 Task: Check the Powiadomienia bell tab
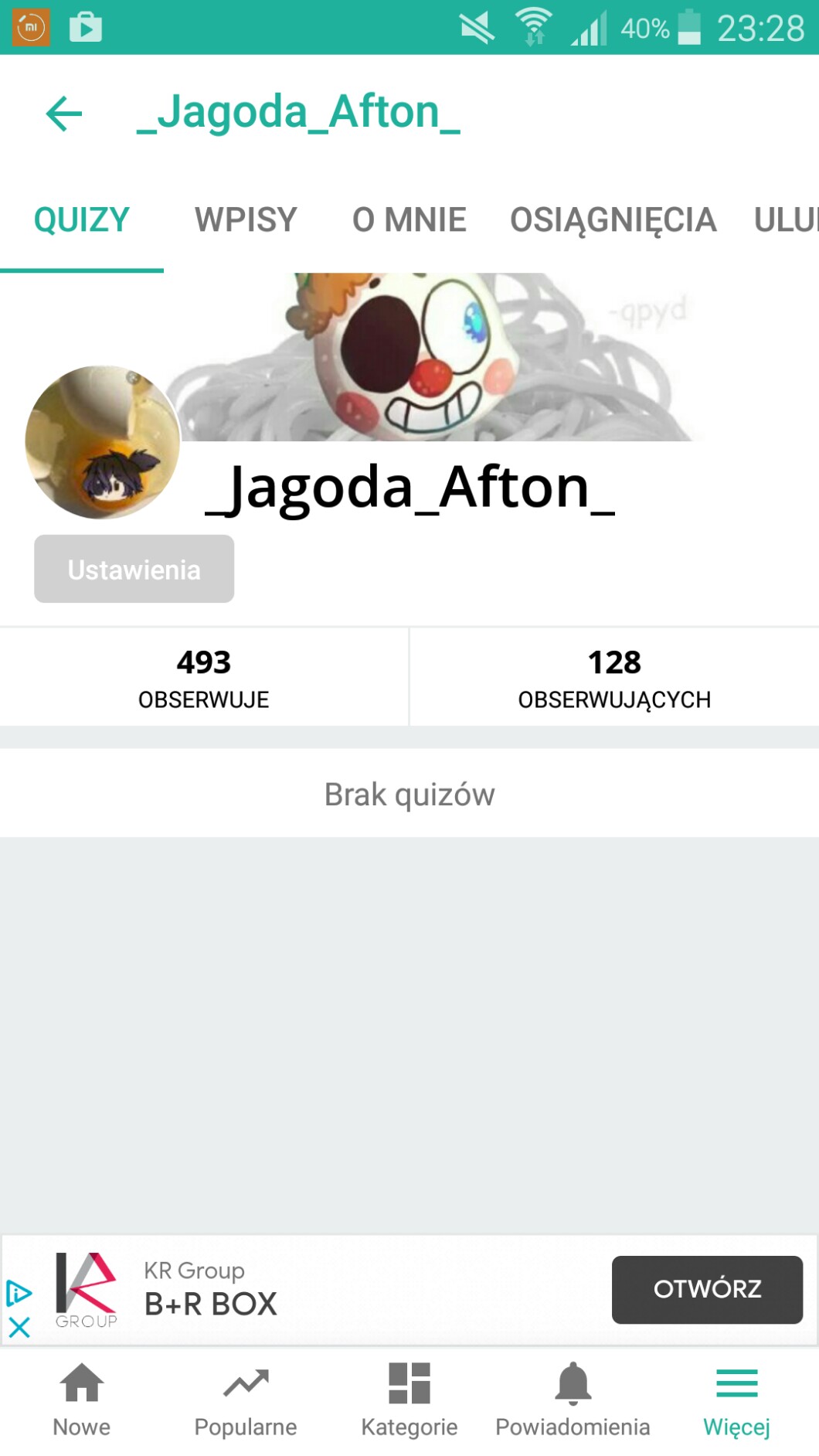coord(573,1399)
